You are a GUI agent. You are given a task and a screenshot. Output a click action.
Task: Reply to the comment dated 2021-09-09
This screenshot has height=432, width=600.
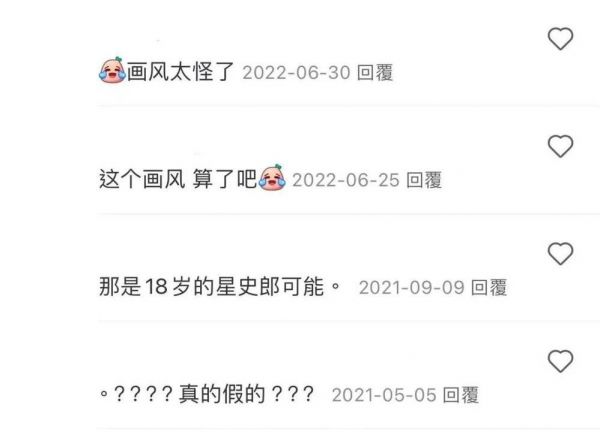489,288
